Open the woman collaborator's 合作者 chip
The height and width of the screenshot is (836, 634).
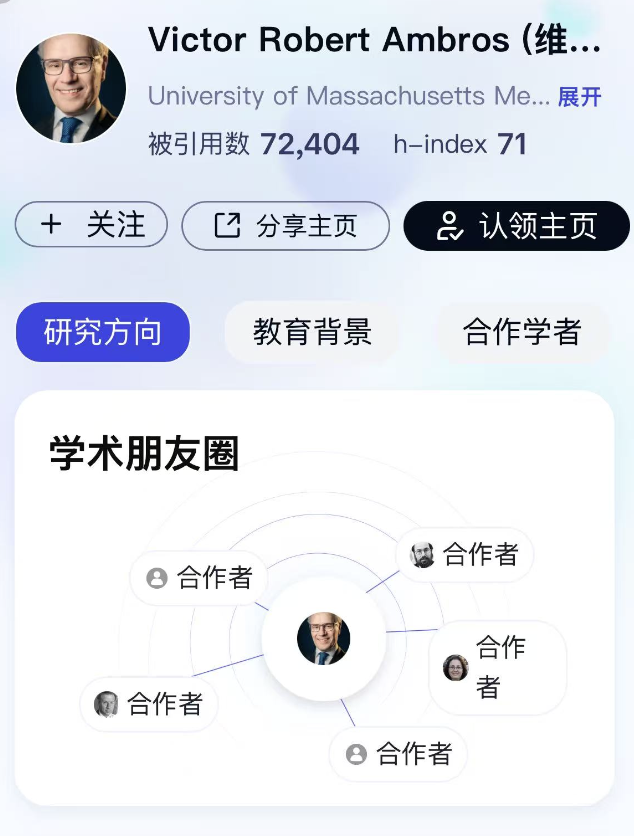(x=497, y=667)
